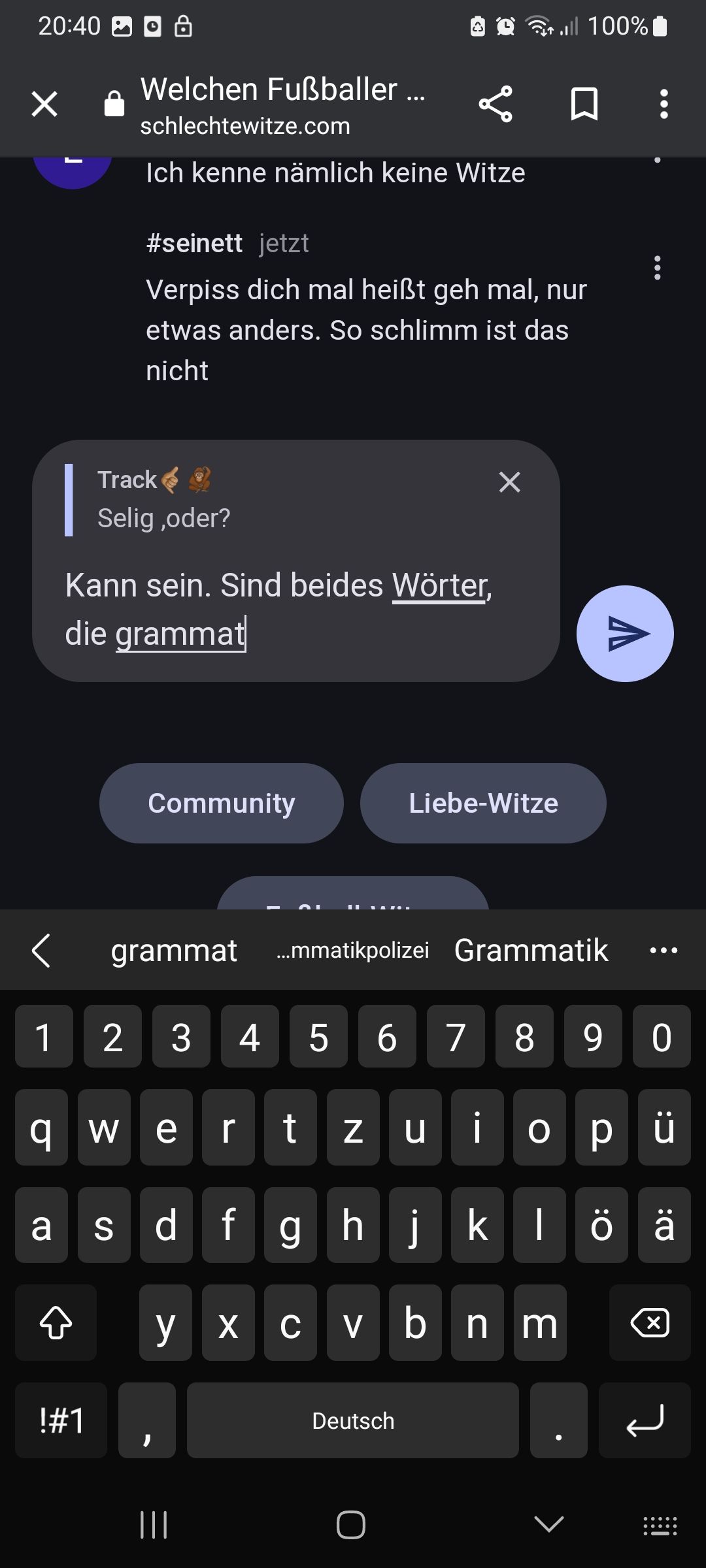Viewport: 706px width, 1568px height.
Task: Show more keyboard suggestions
Action: point(664,950)
